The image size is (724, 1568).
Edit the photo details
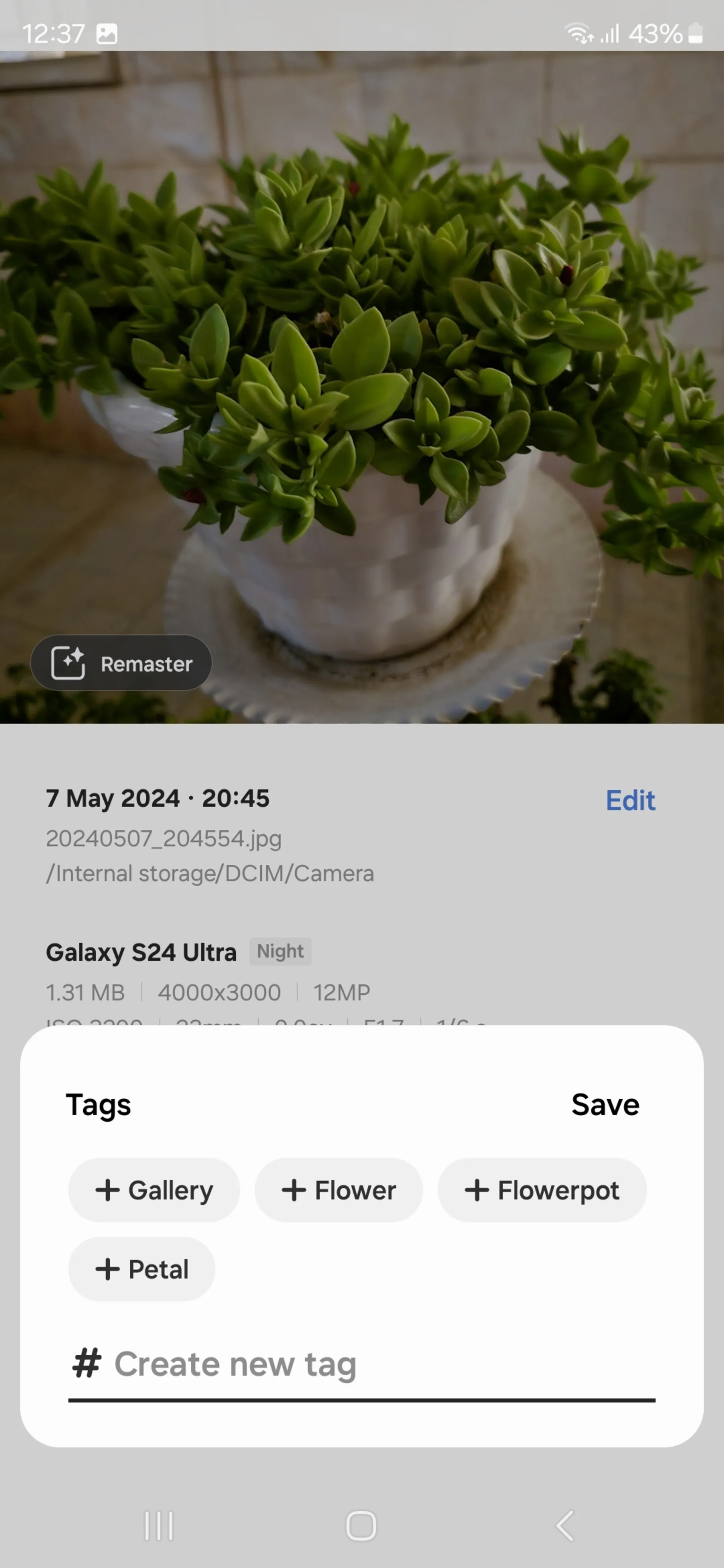[x=630, y=800]
